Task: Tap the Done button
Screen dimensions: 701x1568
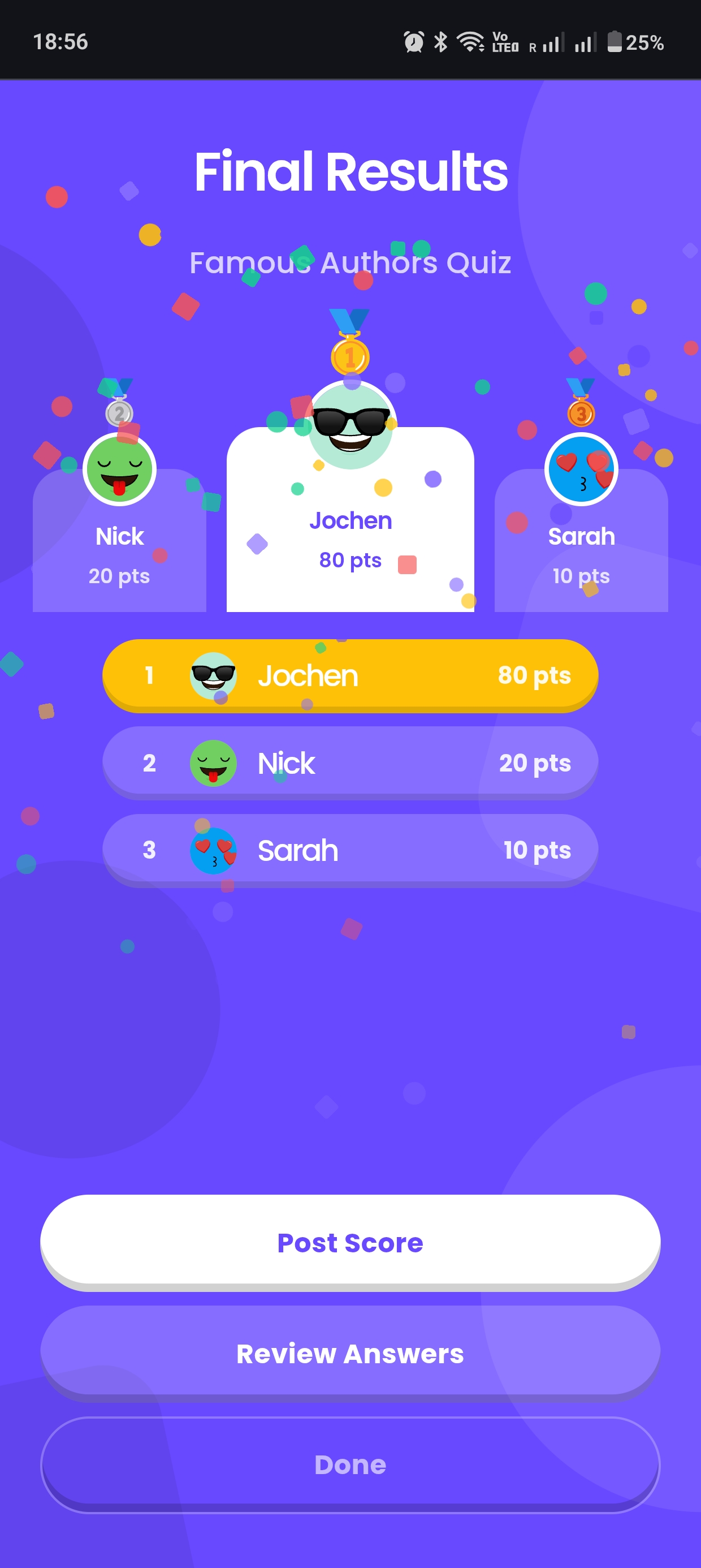Action: [350, 1464]
